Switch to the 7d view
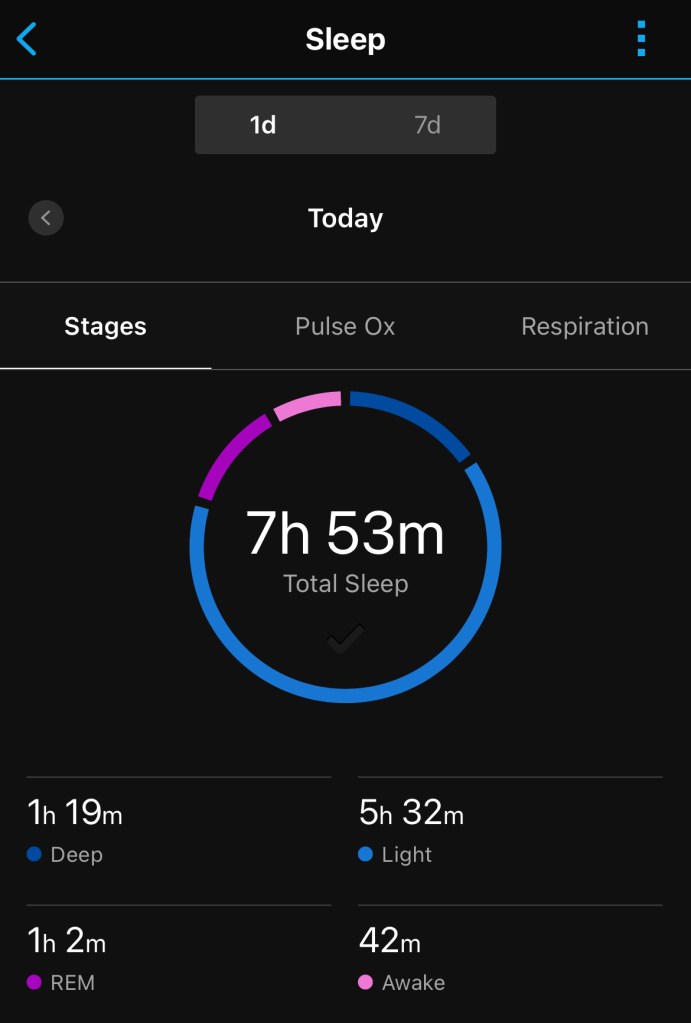Screen dimensions: 691x1023 (427, 125)
